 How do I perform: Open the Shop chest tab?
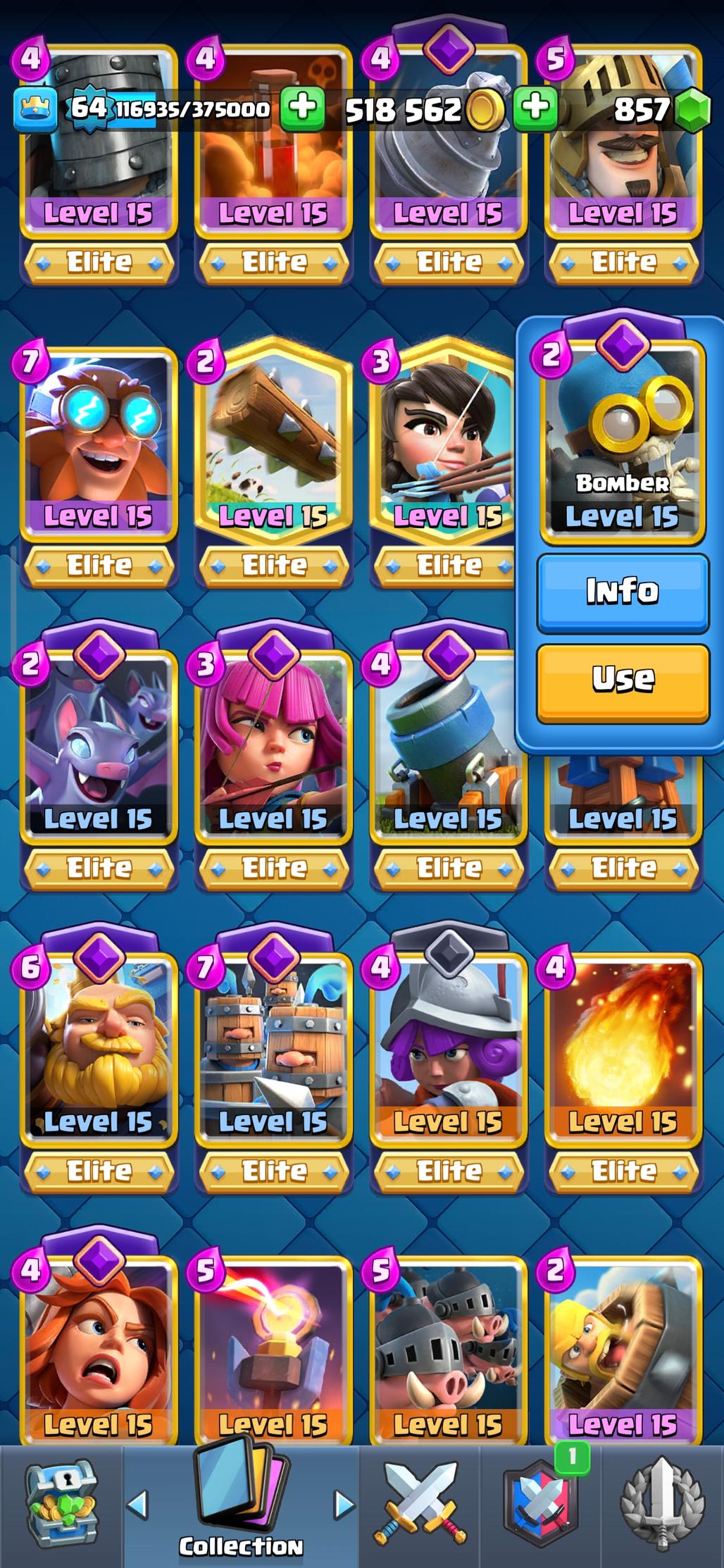coord(62,1505)
